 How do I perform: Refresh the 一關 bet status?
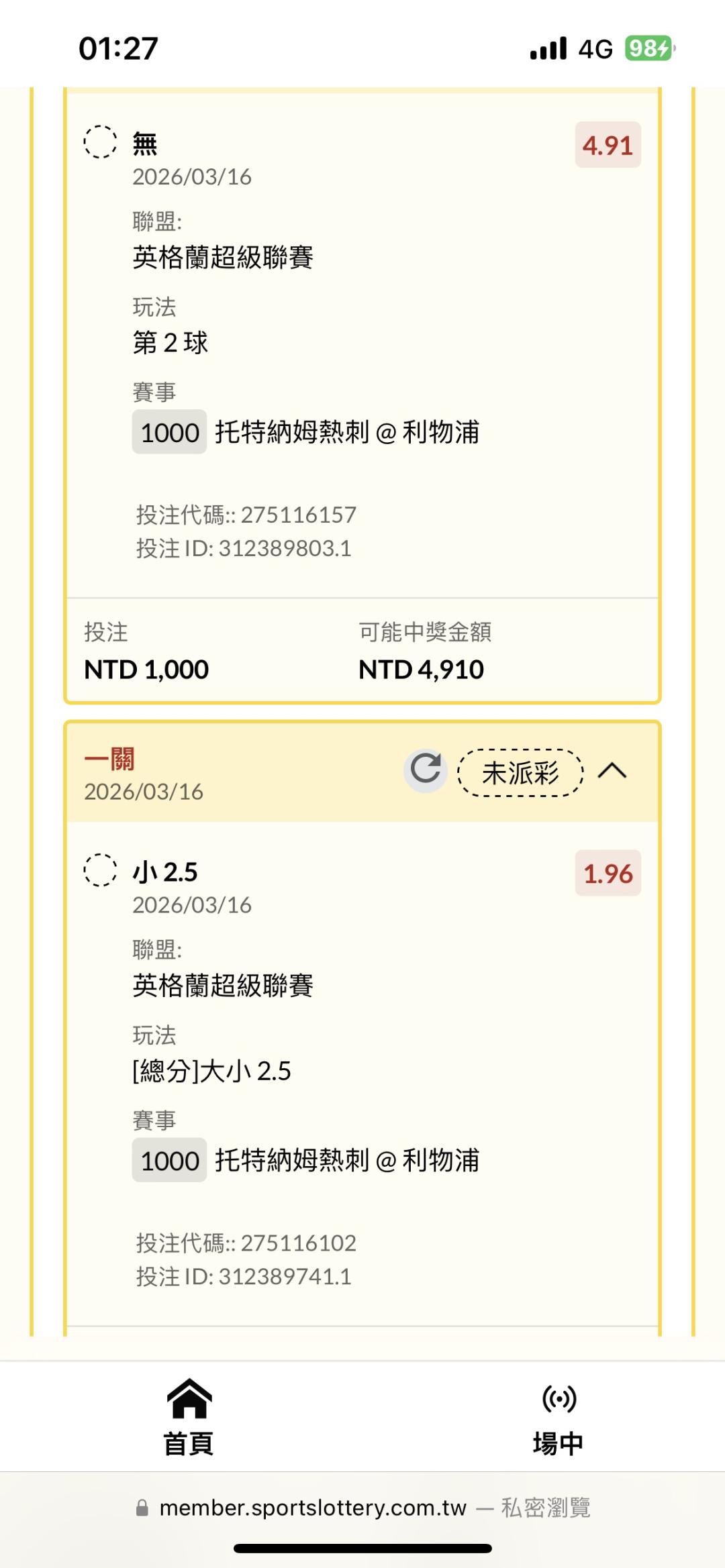click(426, 770)
